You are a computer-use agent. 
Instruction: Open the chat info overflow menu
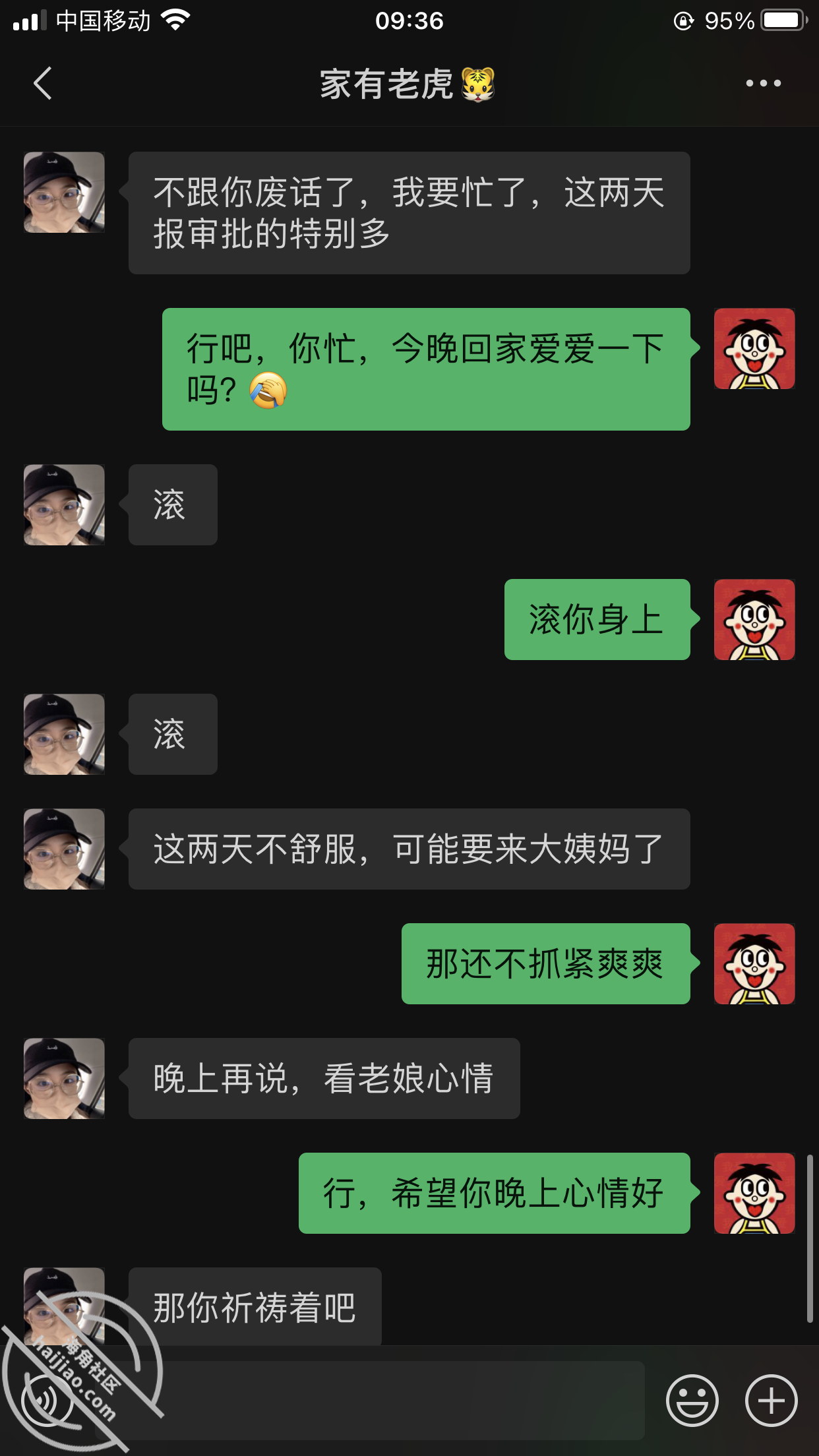click(763, 84)
